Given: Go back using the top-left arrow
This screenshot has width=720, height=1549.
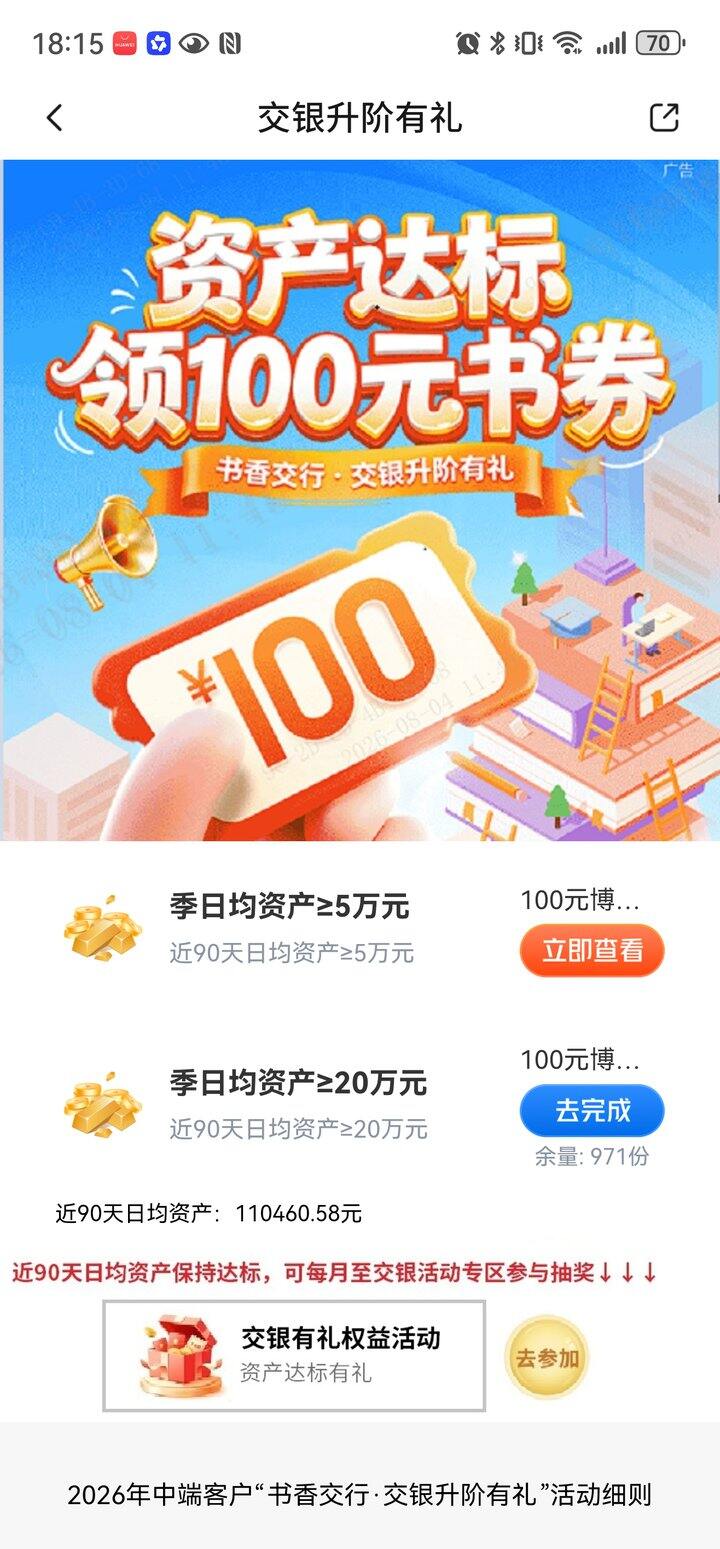Looking at the screenshot, I should click(54, 118).
